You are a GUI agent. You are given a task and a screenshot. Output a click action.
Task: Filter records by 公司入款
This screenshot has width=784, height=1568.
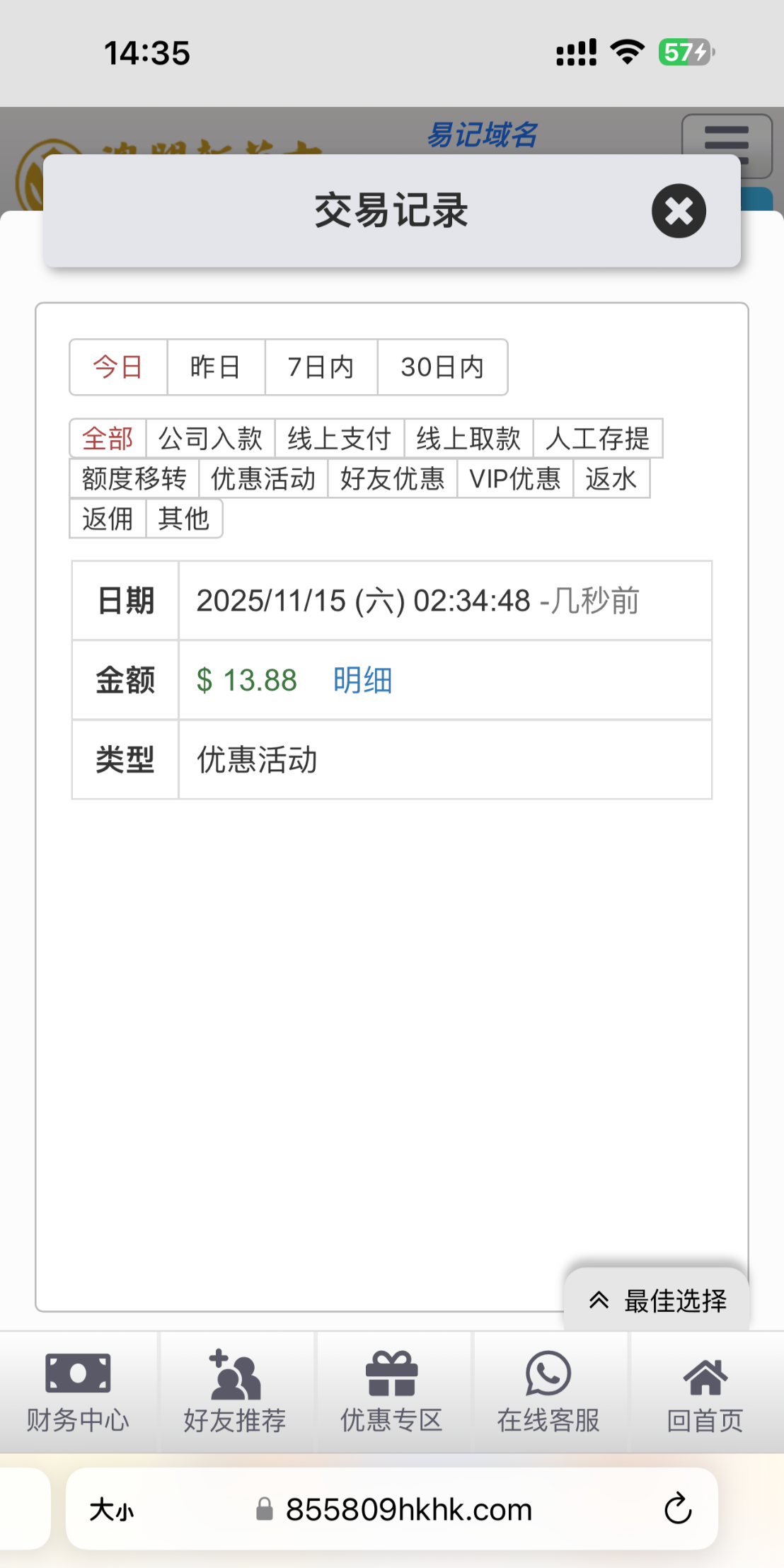210,439
